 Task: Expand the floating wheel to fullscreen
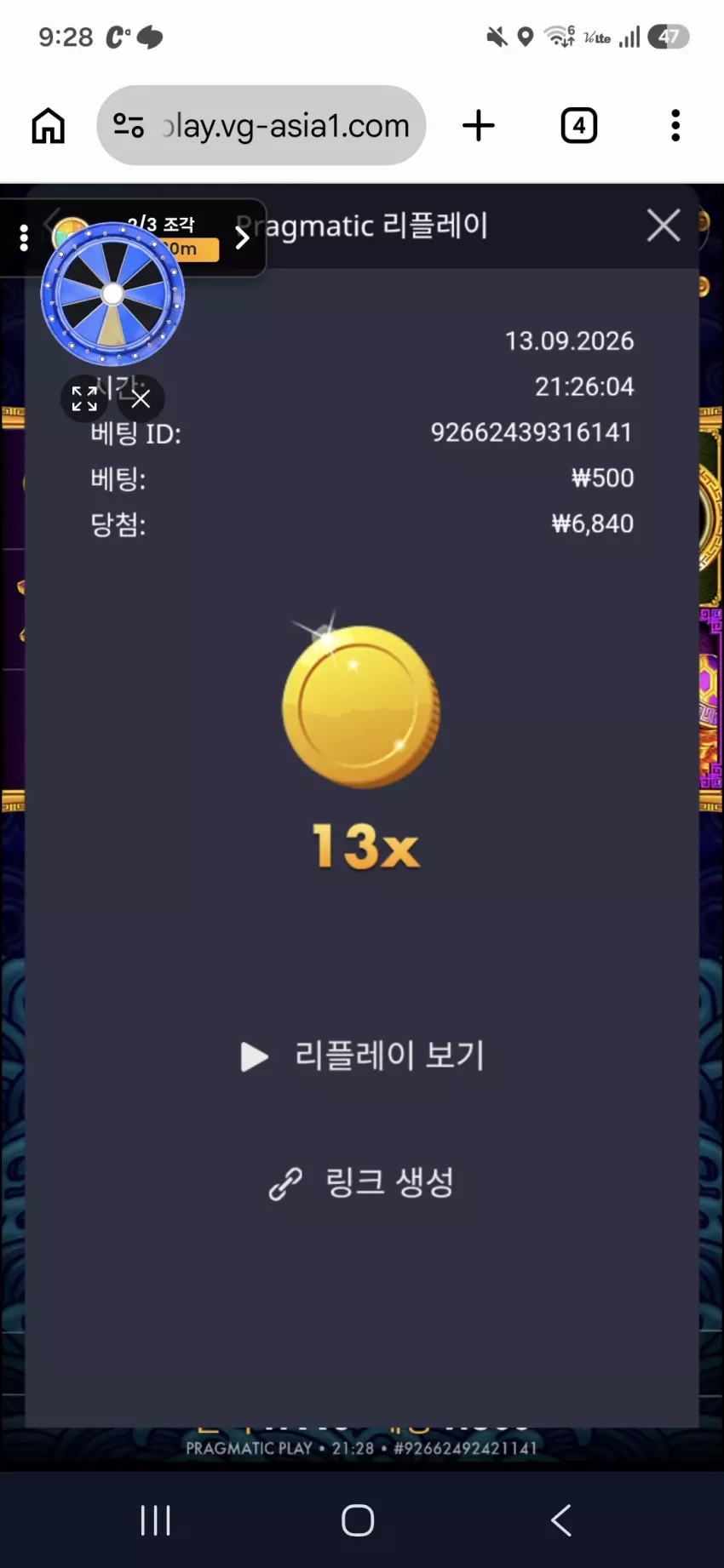point(84,398)
